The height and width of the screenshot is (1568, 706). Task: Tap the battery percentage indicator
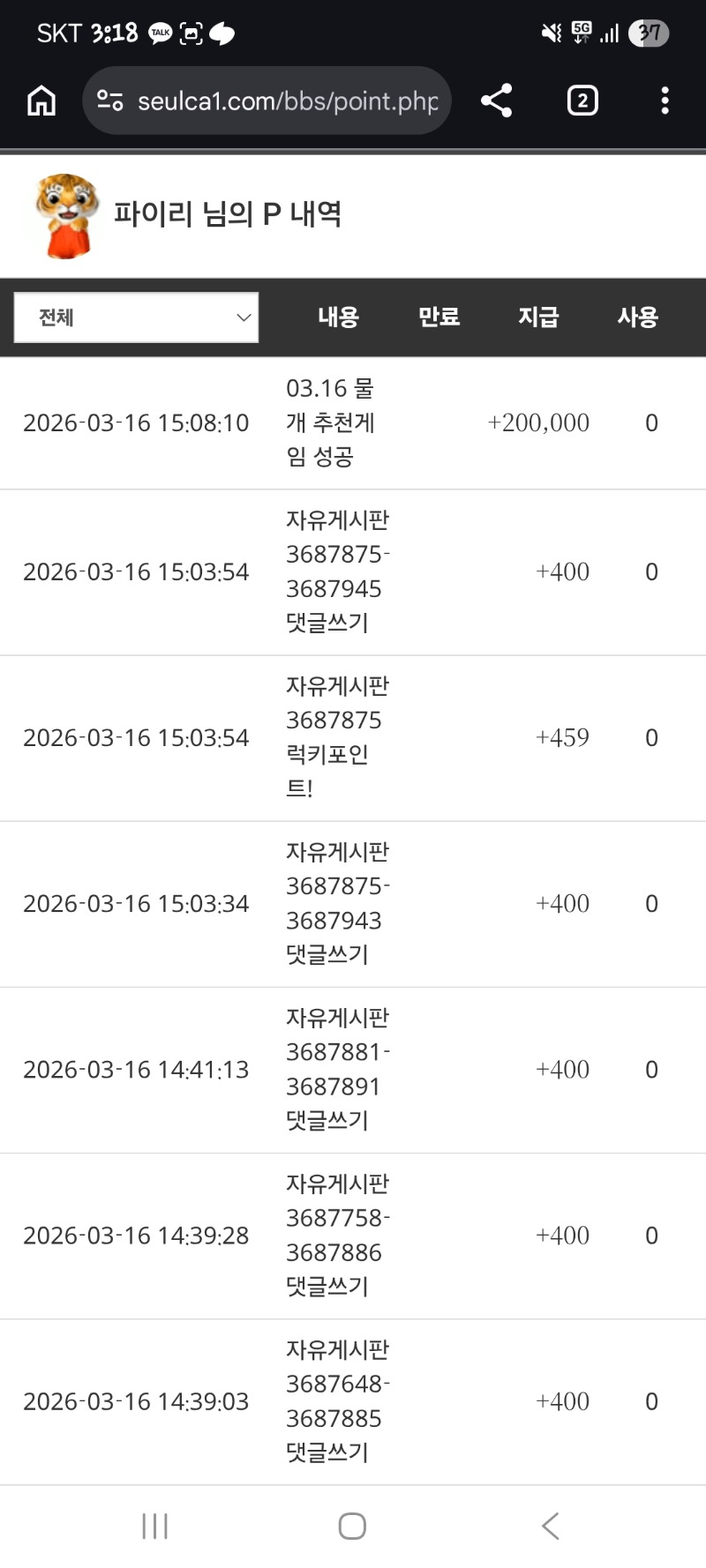click(648, 33)
